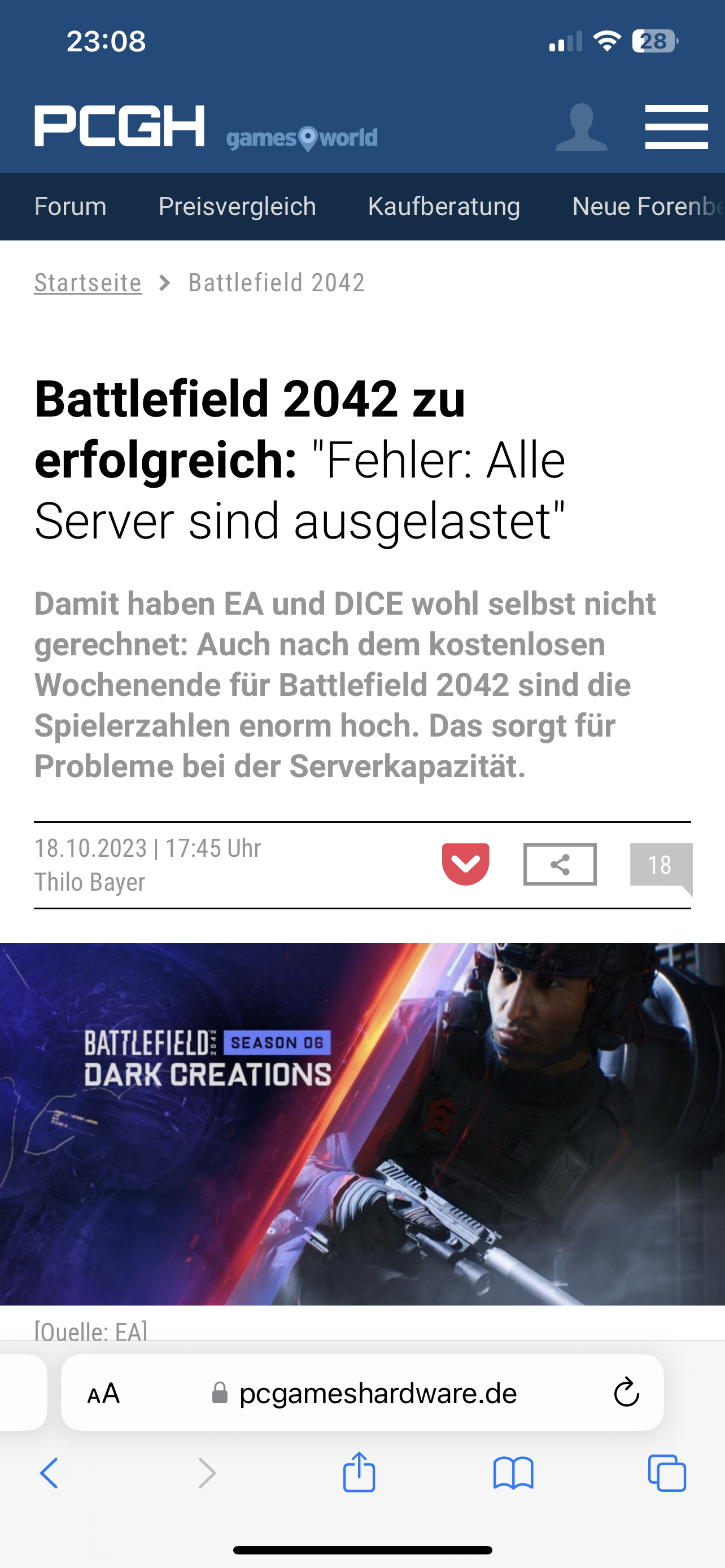Image resolution: width=725 pixels, height=1568 pixels.
Task: Open the user account icon
Action: tap(582, 126)
